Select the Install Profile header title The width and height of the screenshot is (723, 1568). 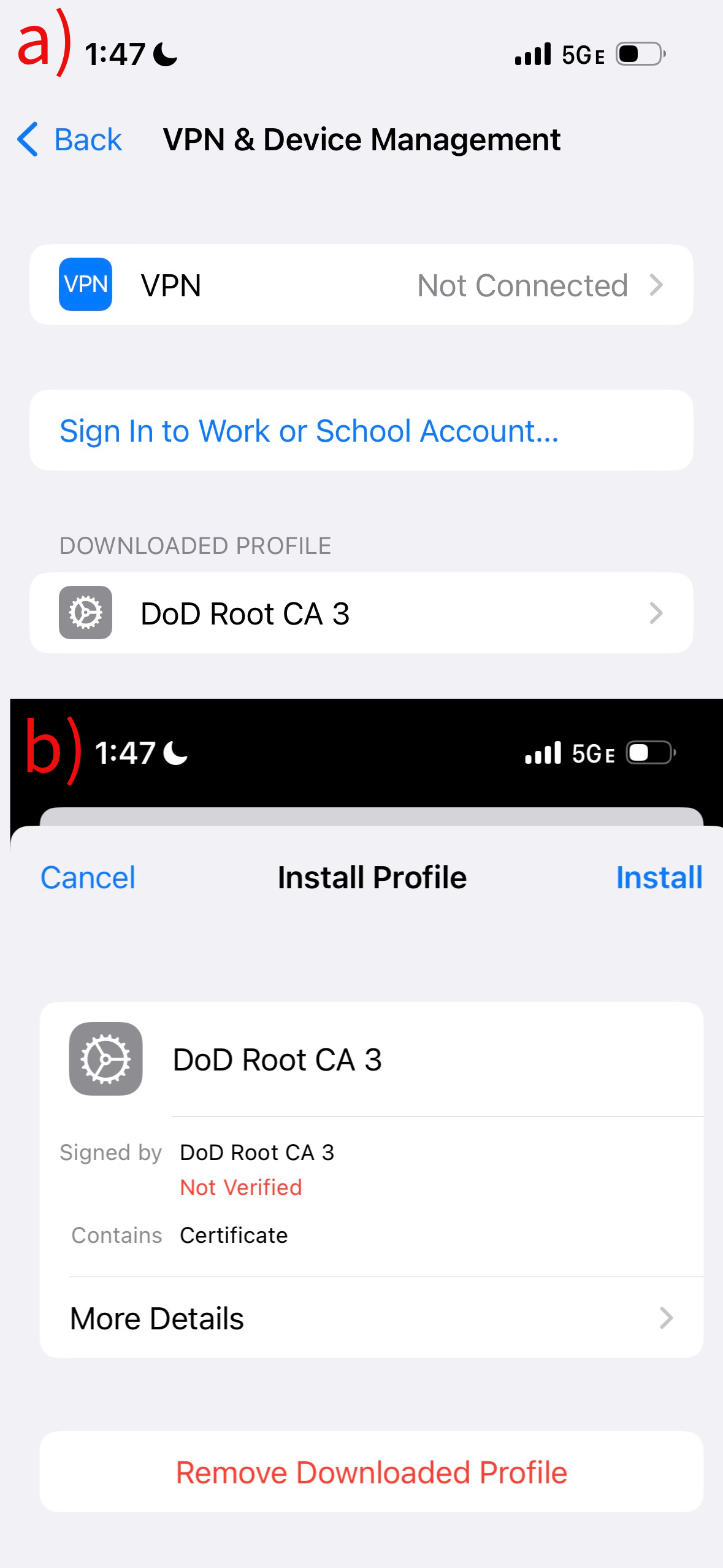371,877
